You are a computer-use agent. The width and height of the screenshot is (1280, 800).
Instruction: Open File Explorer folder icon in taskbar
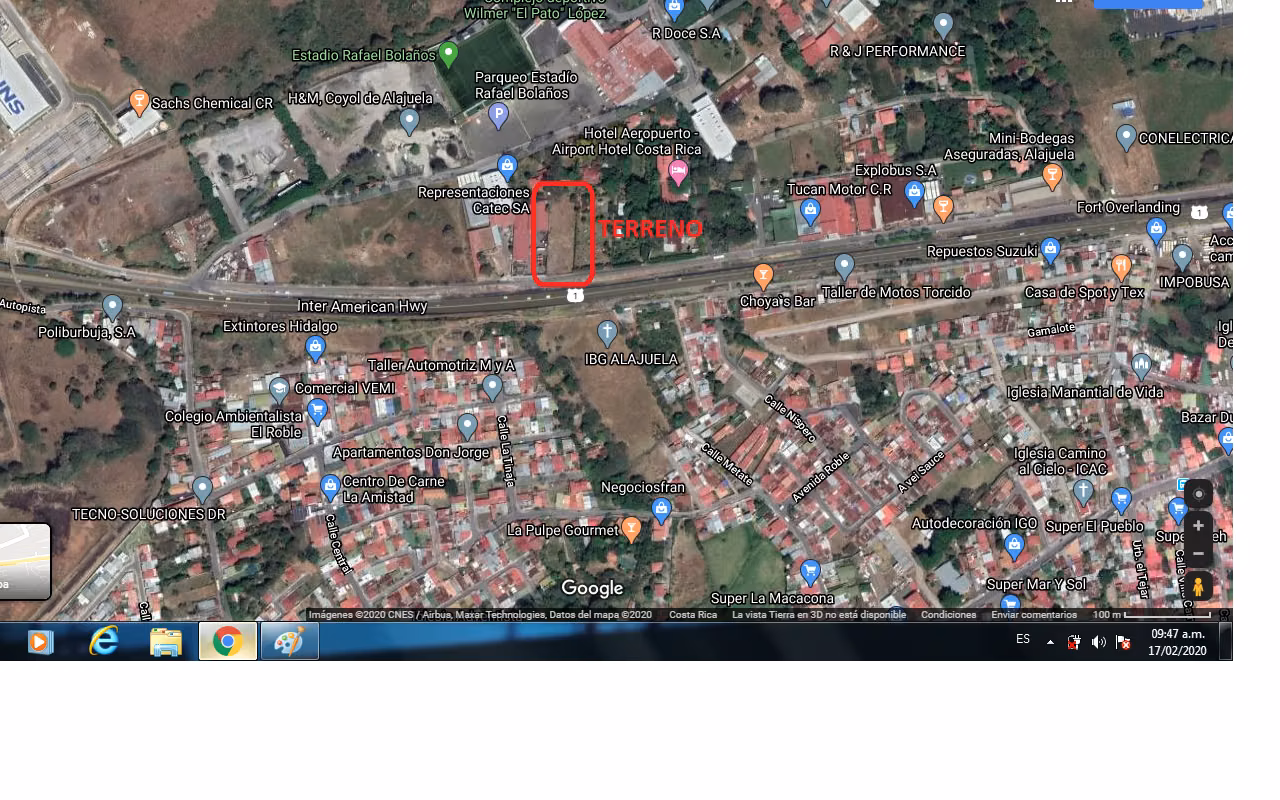click(x=166, y=641)
